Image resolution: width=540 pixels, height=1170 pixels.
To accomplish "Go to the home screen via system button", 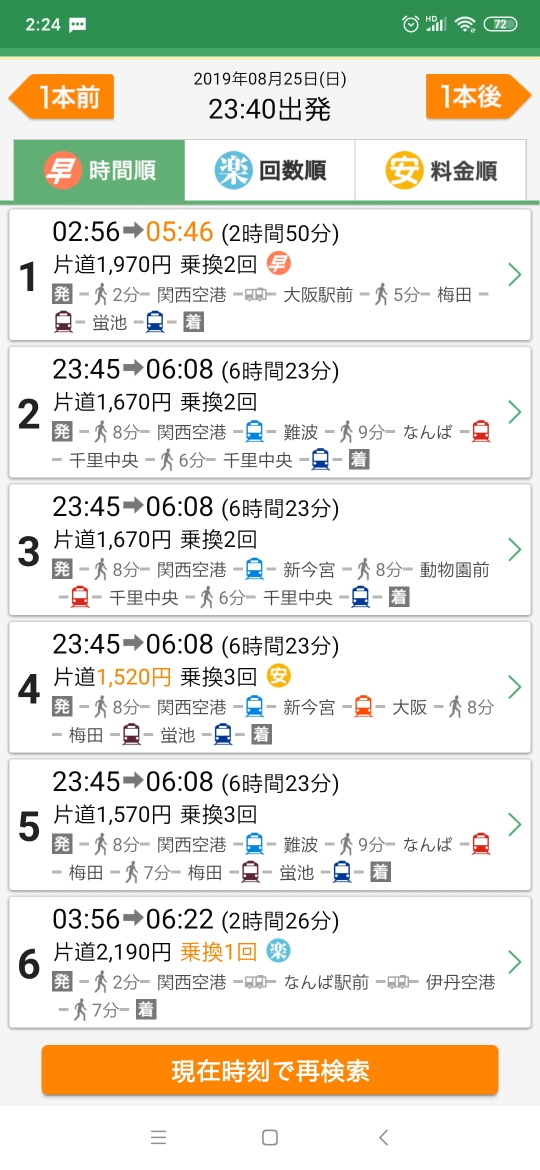I will (x=270, y=1137).
